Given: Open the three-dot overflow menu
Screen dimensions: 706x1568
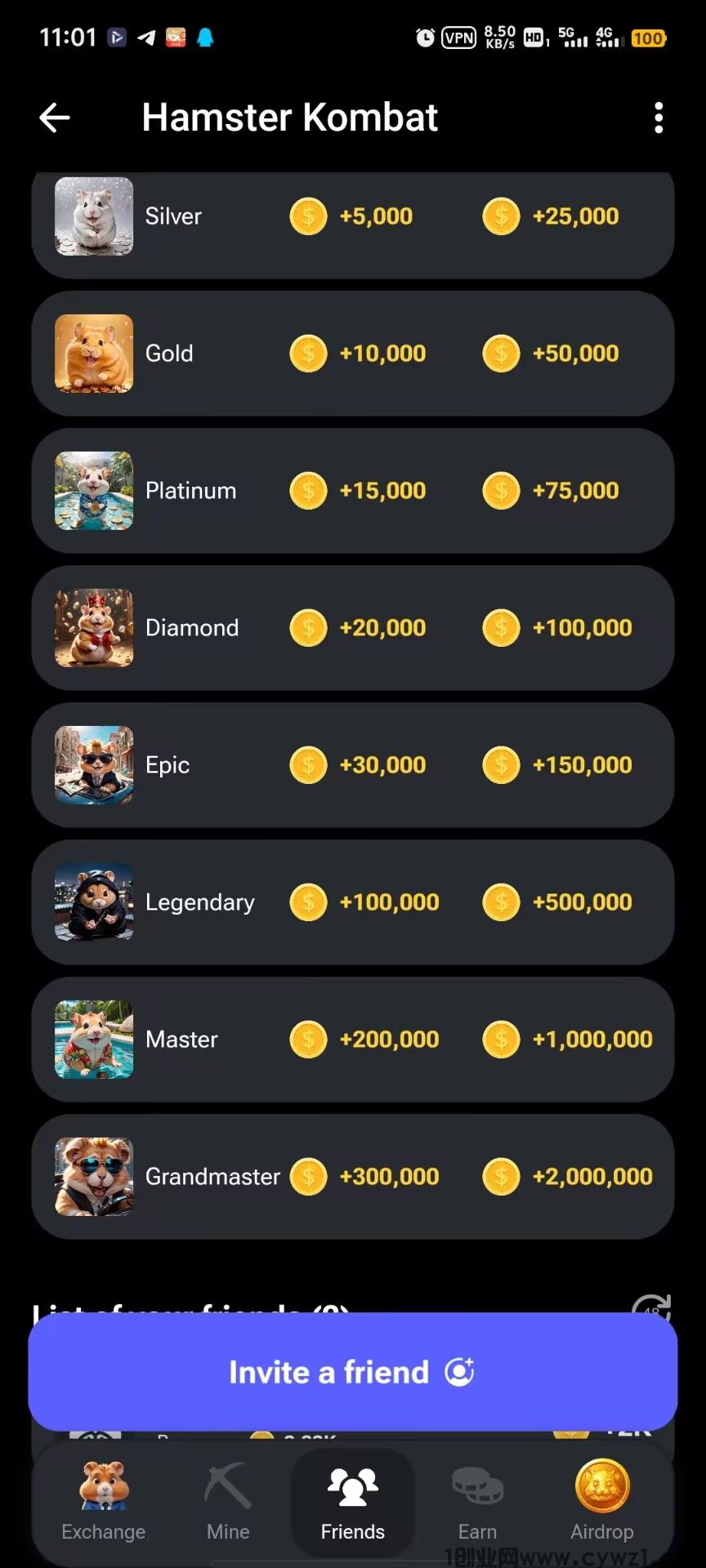Looking at the screenshot, I should pos(659,118).
